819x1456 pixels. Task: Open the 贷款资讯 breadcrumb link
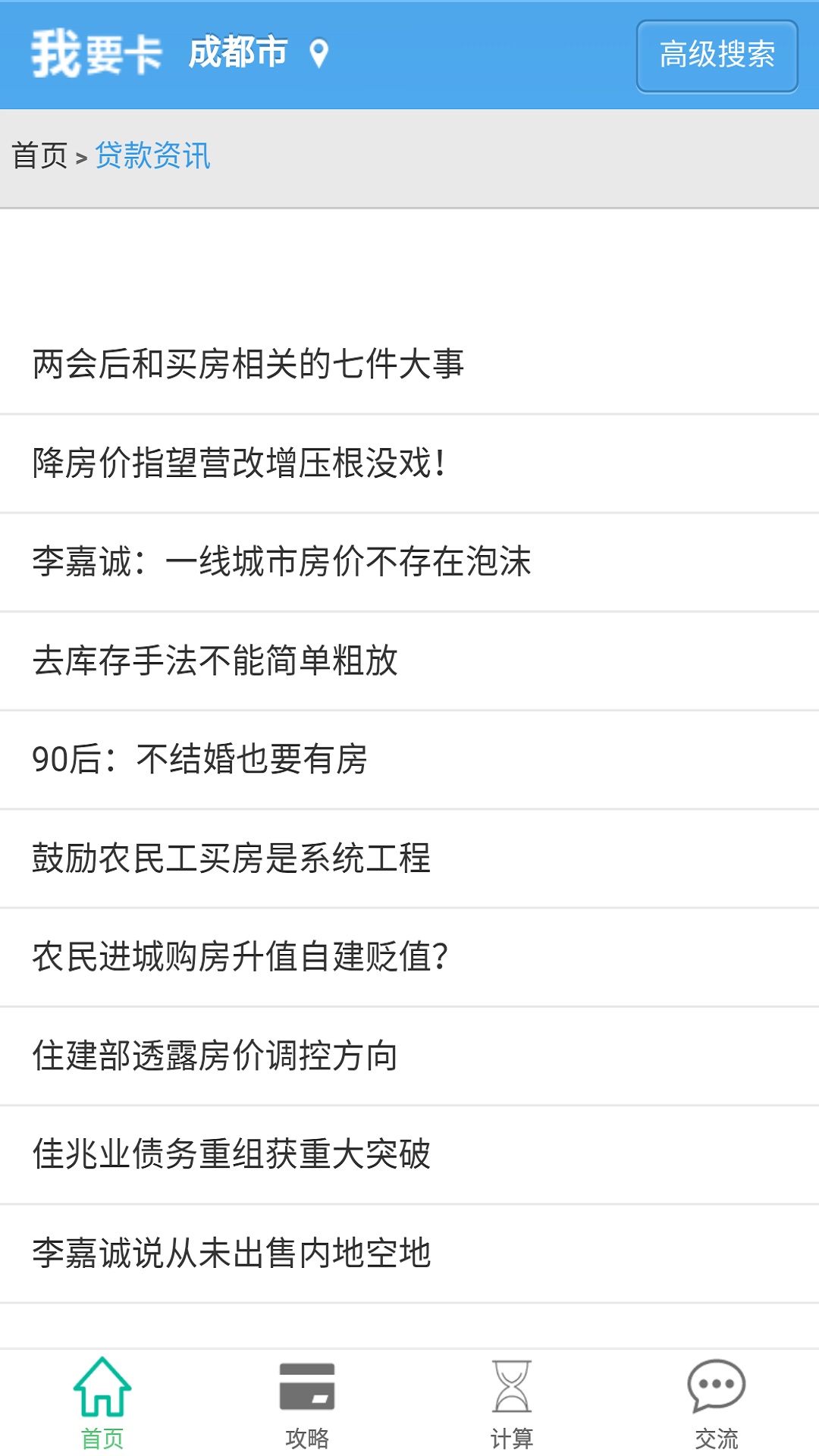152,156
